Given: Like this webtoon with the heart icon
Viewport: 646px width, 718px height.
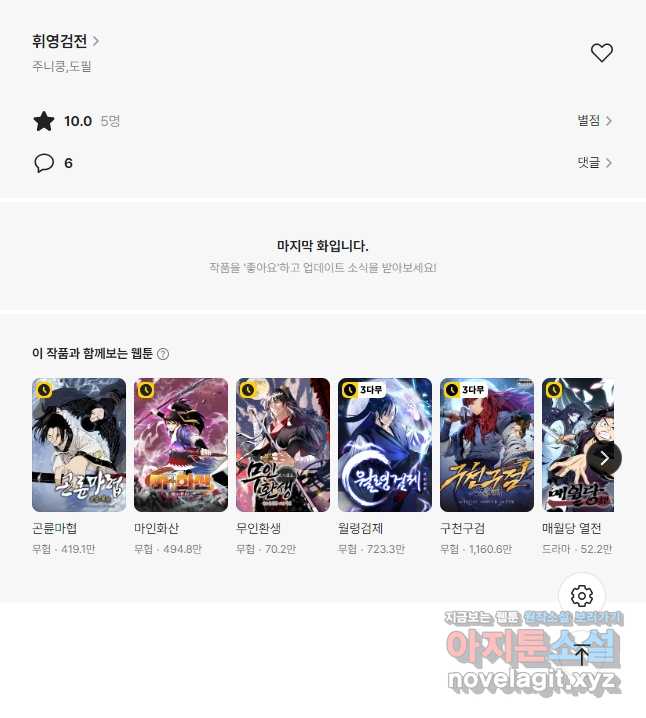Looking at the screenshot, I should 601,53.
